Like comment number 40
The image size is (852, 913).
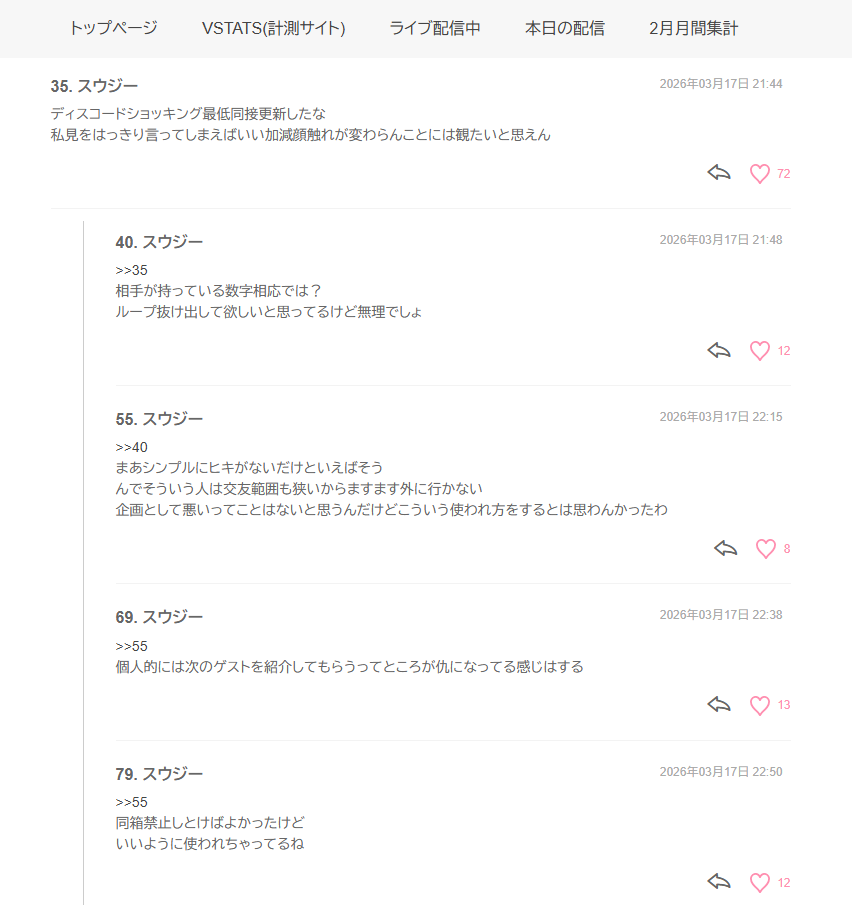click(x=760, y=351)
